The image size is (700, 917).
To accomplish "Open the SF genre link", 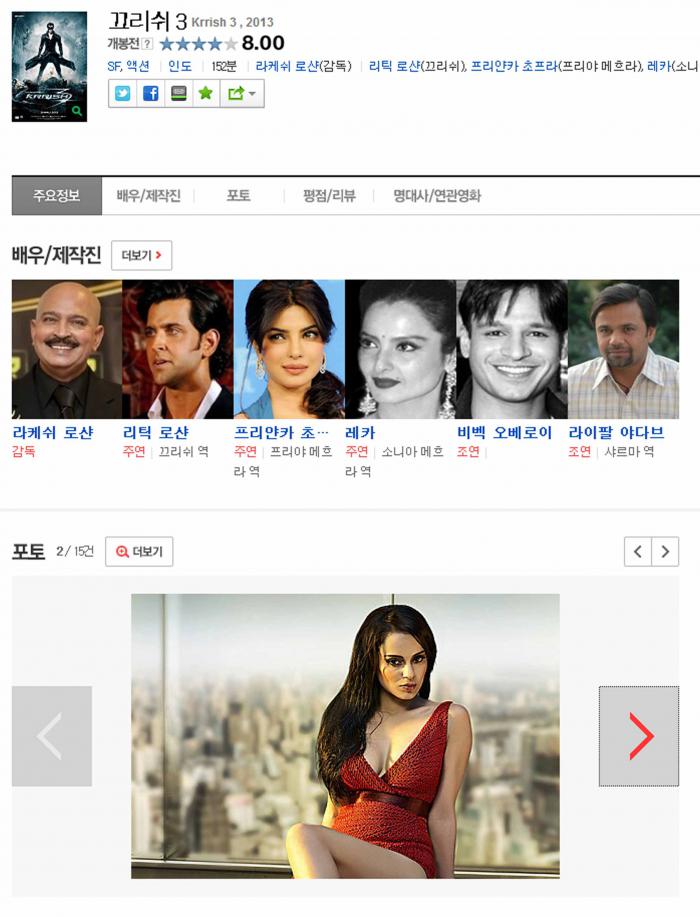I will pos(114,66).
